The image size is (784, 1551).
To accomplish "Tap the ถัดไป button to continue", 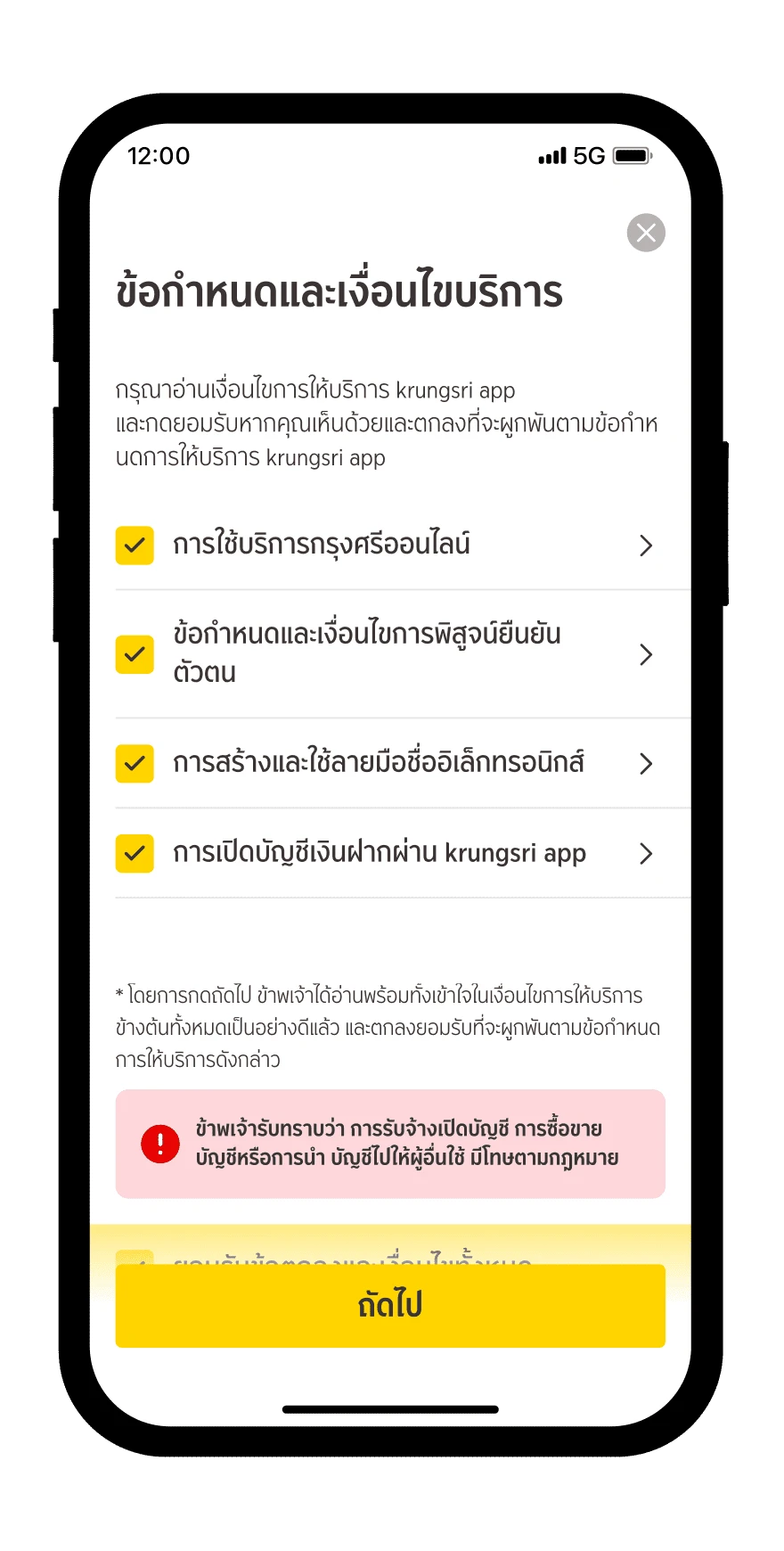I will (390, 1305).
